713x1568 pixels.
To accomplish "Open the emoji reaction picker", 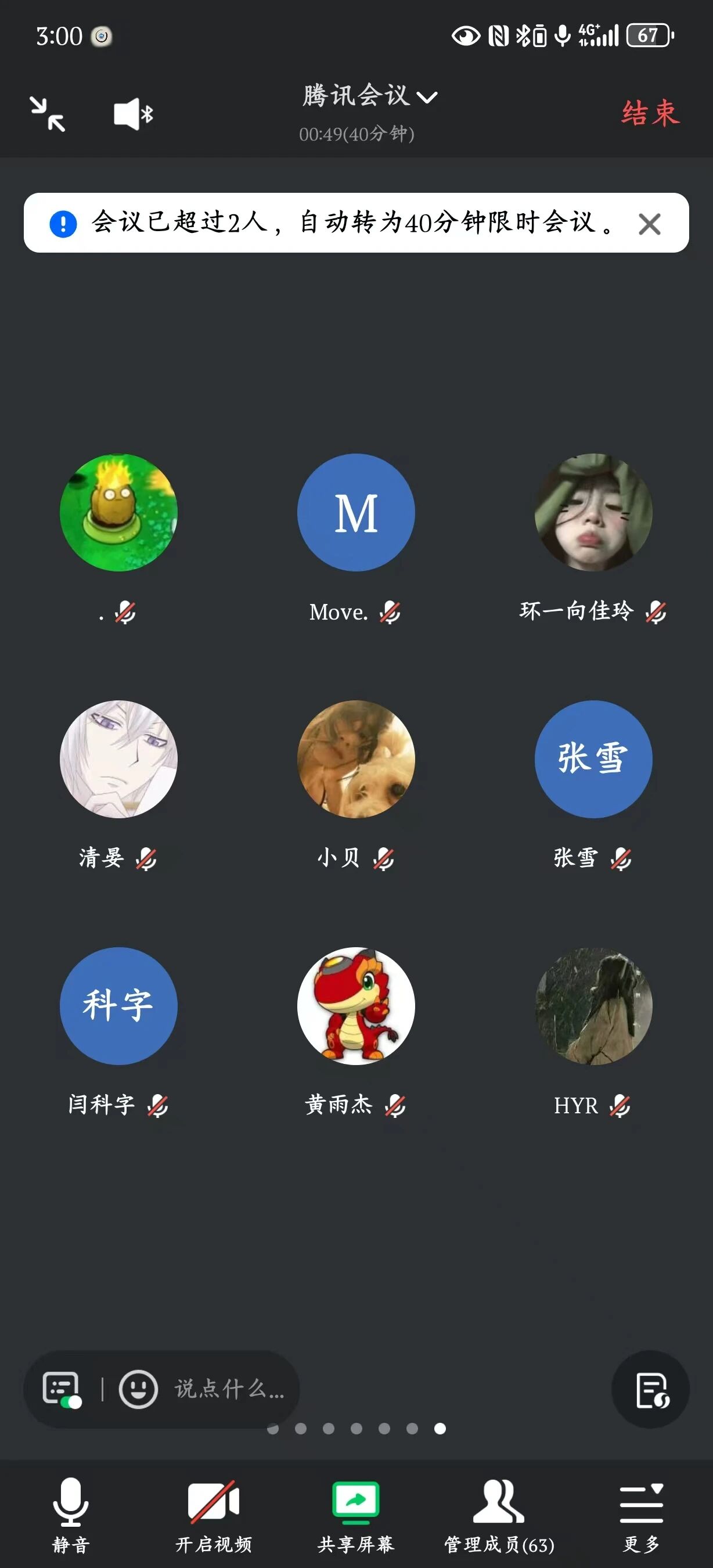I will point(138,1390).
